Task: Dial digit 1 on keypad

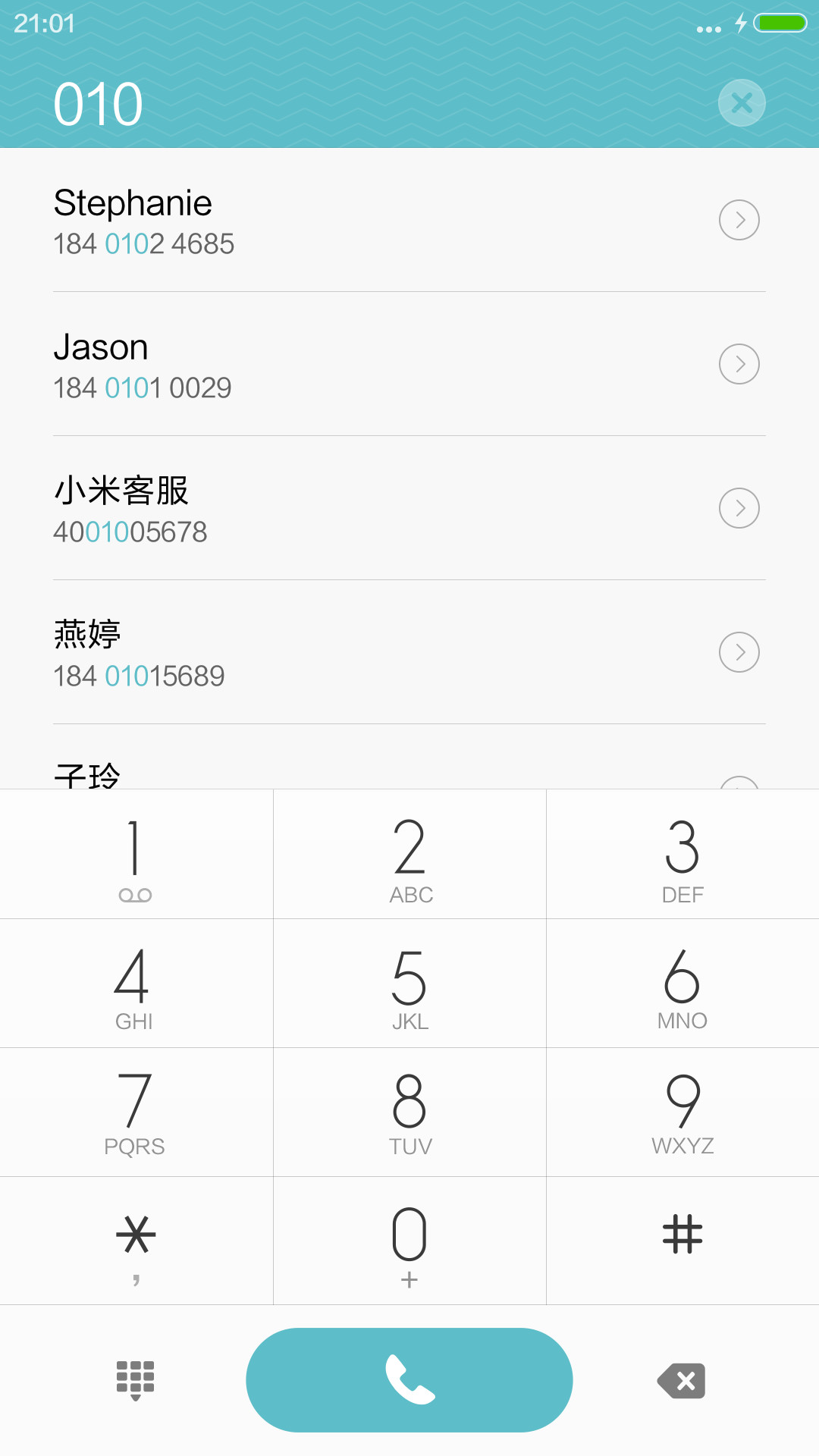Action: click(x=136, y=854)
